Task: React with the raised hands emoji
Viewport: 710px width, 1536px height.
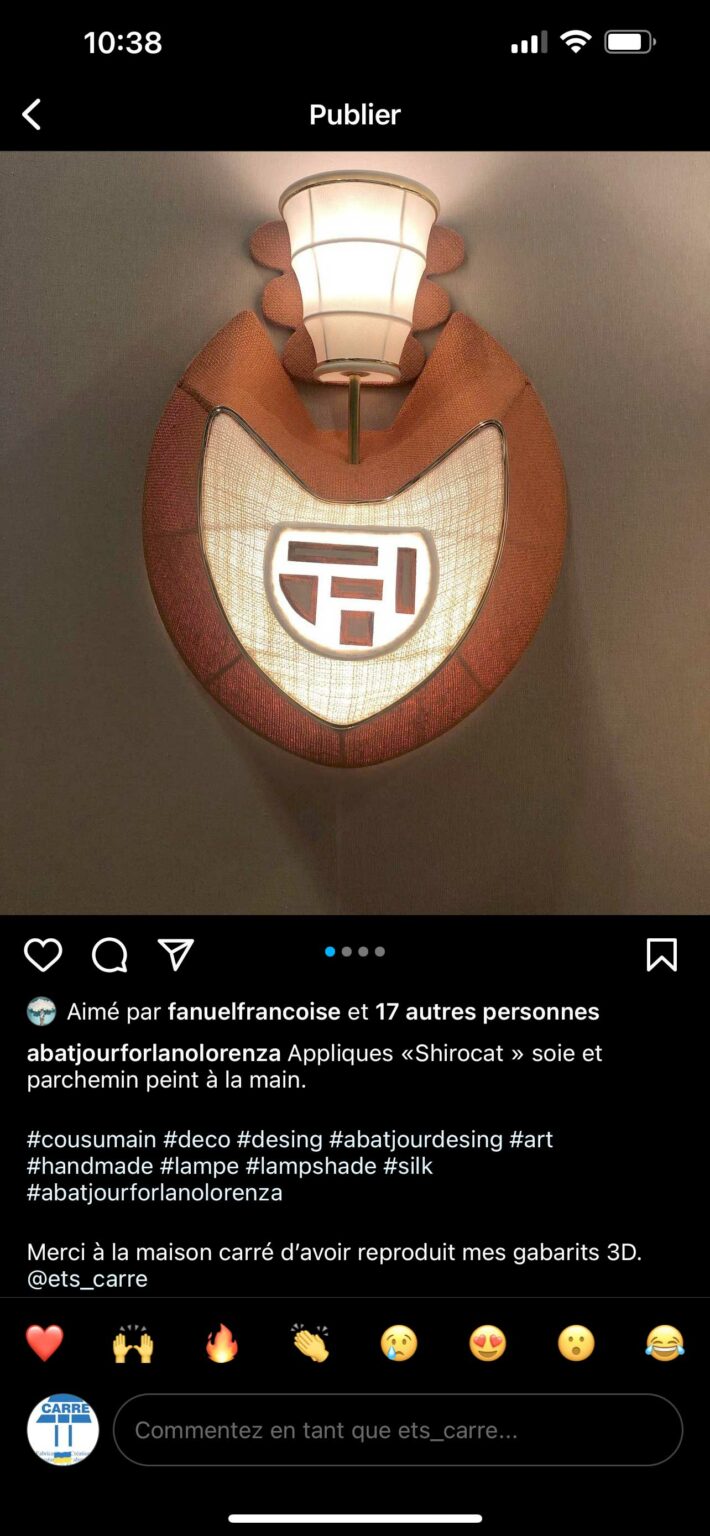Action: pyautogui.click(x=133, y=1343)
